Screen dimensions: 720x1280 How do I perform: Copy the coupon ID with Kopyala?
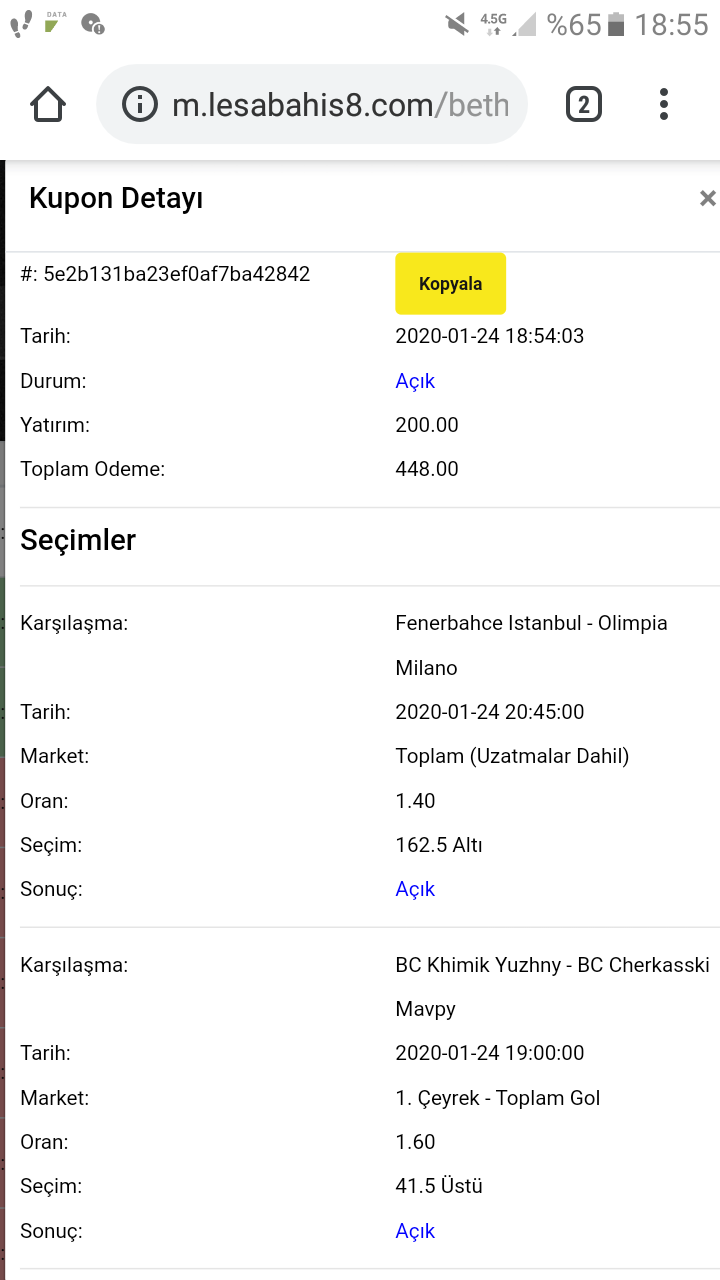(451, 284)
